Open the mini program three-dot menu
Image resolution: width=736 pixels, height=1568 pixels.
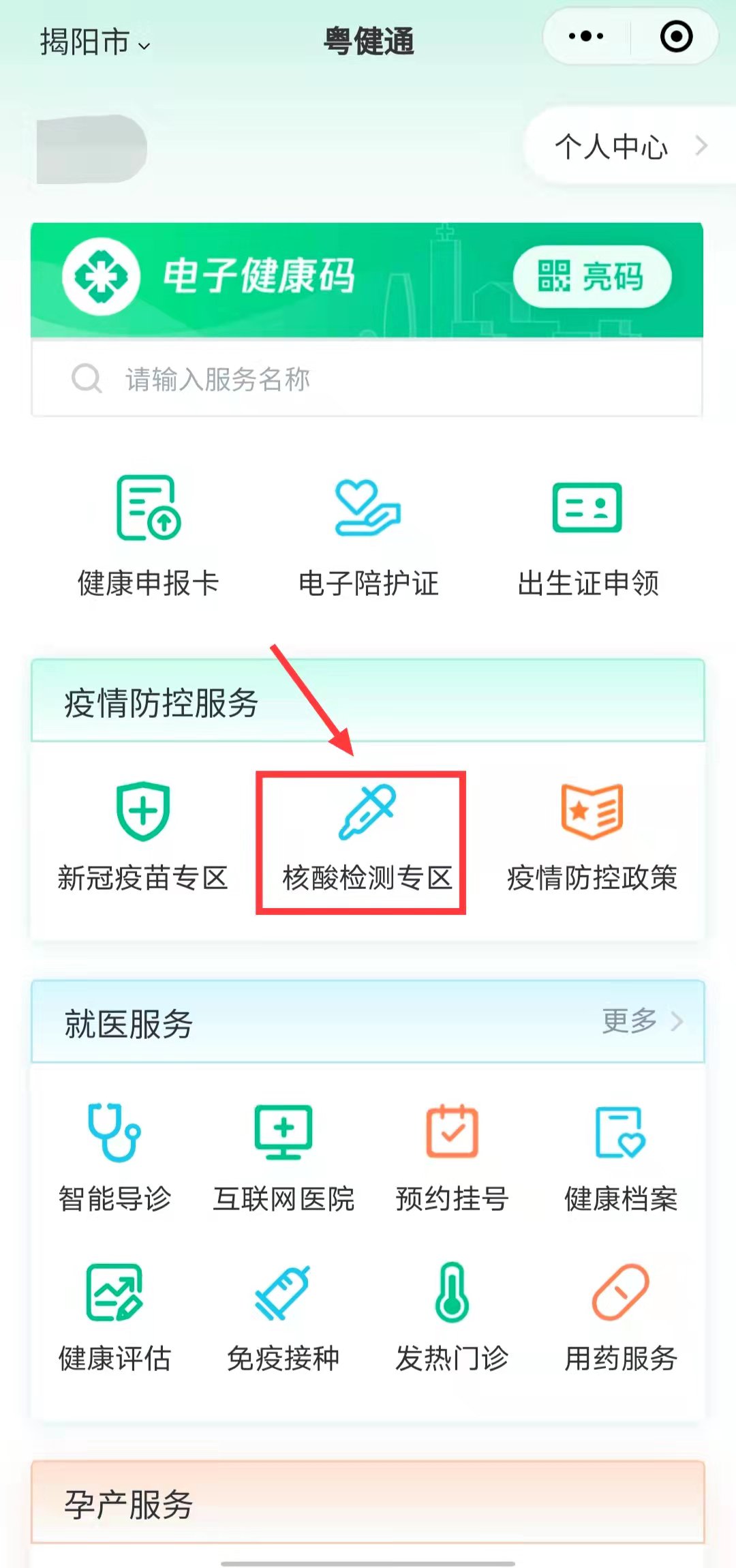(x=586, y=37)
